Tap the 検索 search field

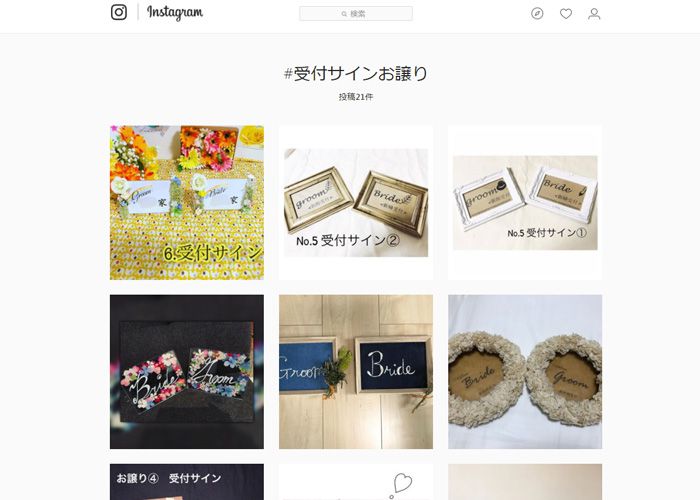coord(356,14)
